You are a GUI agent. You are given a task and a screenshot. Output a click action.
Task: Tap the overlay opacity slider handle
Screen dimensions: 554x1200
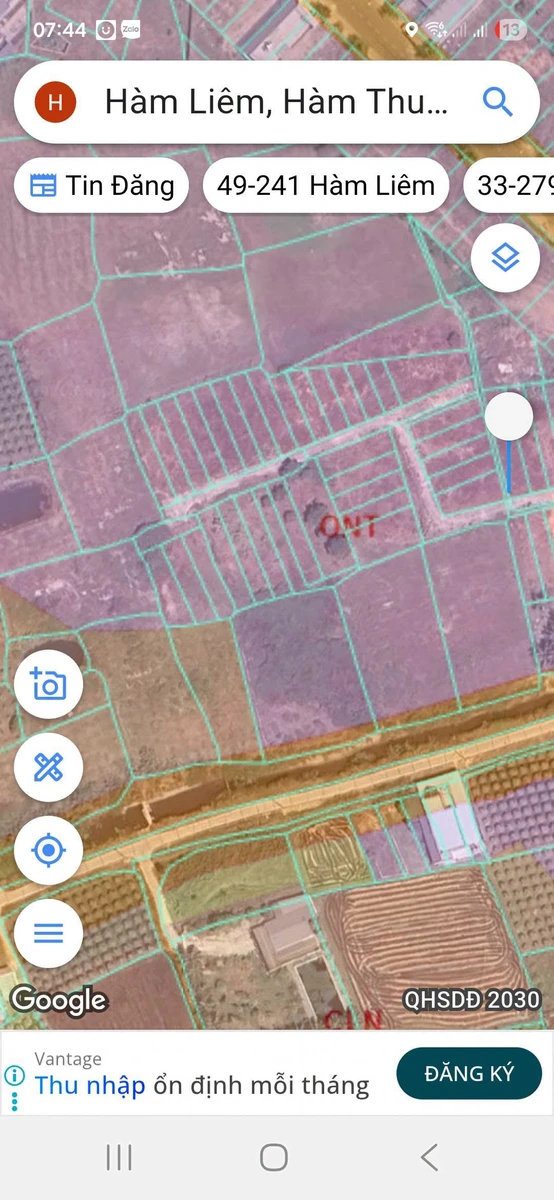(x=509, y=417)
